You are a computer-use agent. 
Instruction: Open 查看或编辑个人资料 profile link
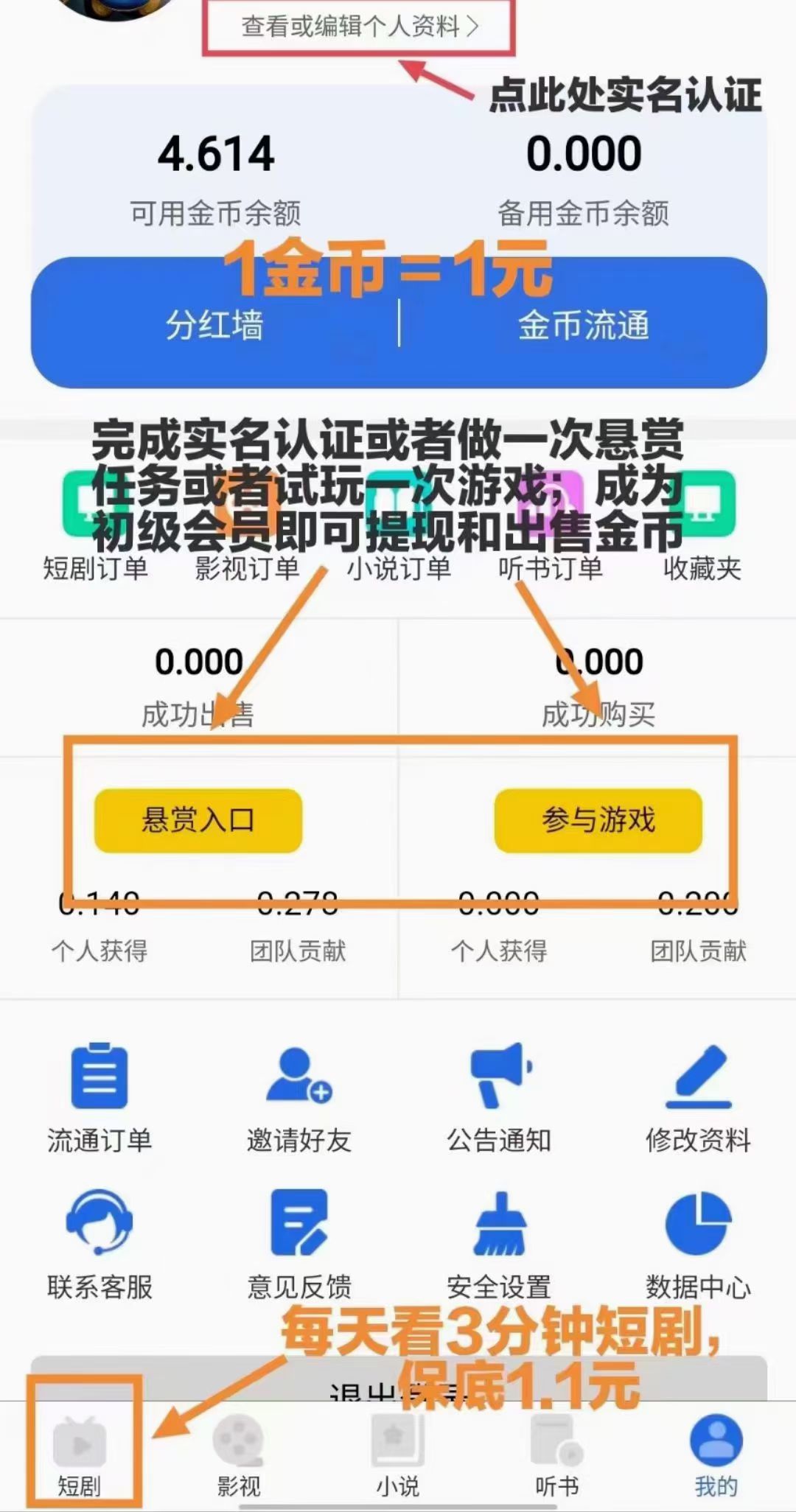[360, 27]
